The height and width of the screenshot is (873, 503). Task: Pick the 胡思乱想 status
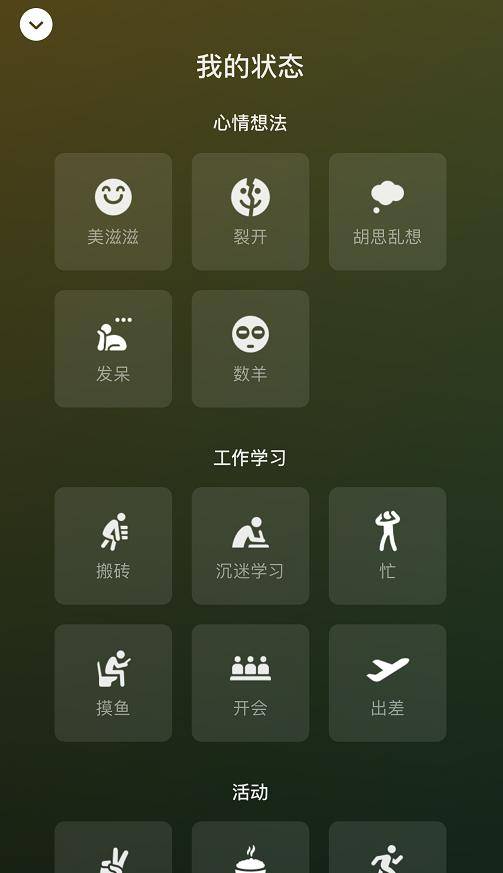tap(387, 212)
